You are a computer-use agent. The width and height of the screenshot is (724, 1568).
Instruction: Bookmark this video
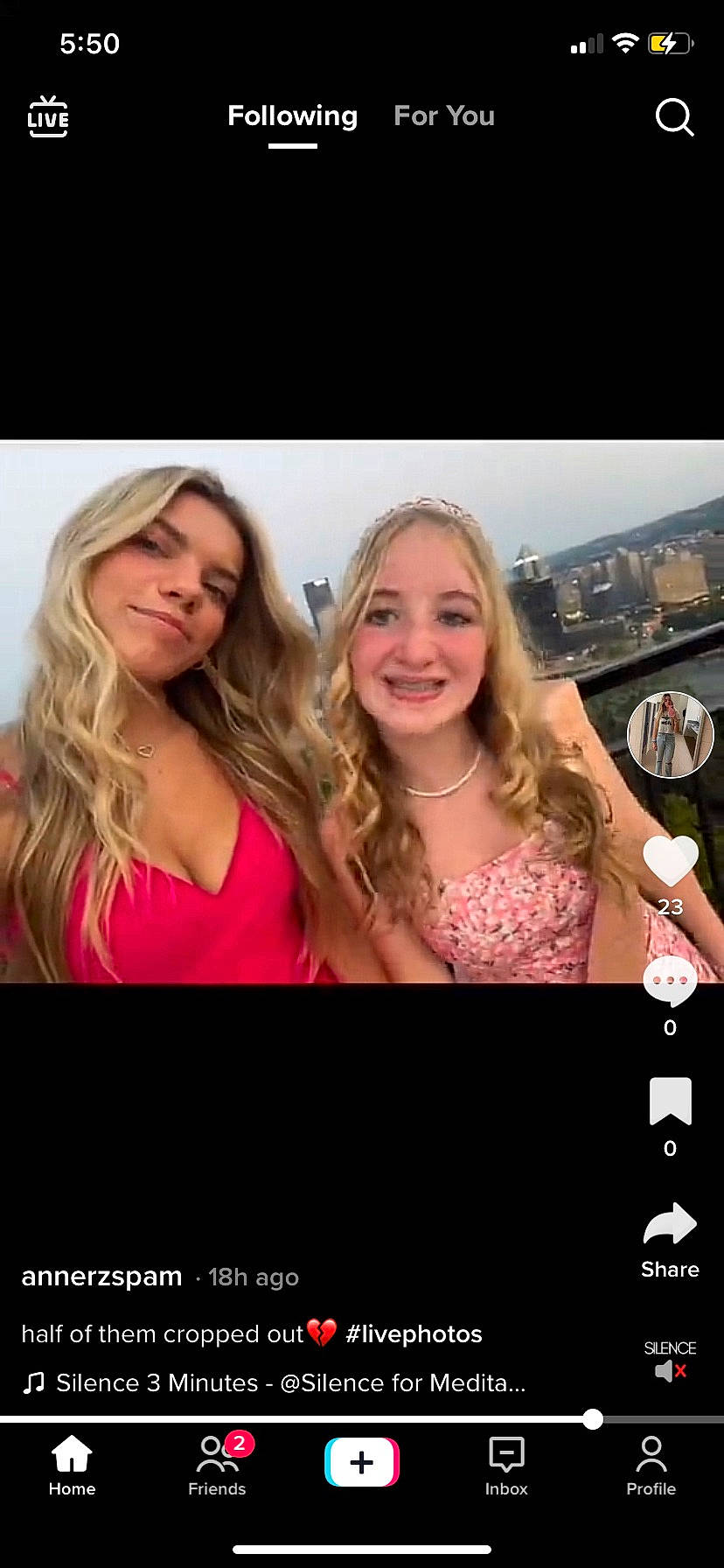[x=670, y=1102]
